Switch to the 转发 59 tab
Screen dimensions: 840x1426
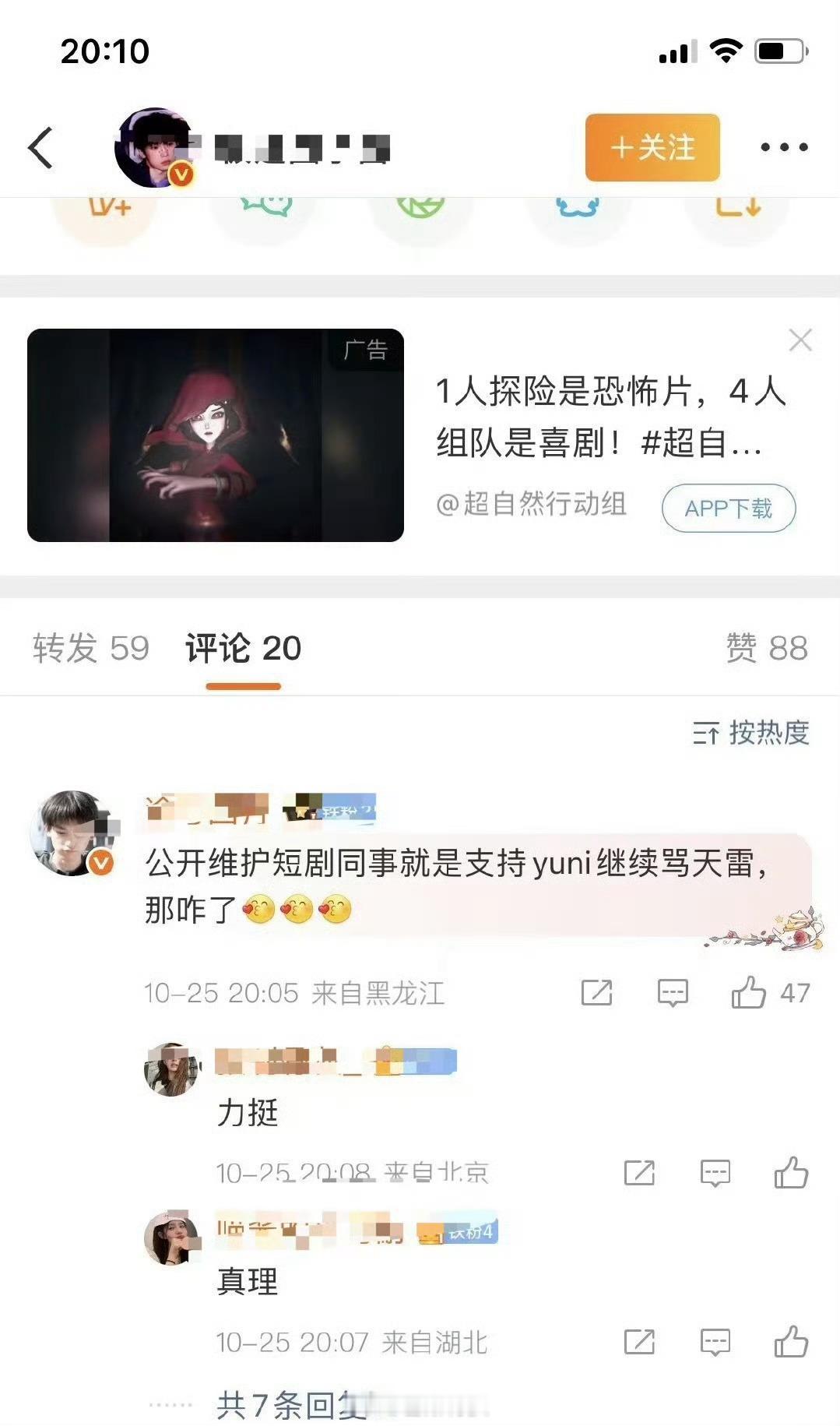tap(91, 648)
